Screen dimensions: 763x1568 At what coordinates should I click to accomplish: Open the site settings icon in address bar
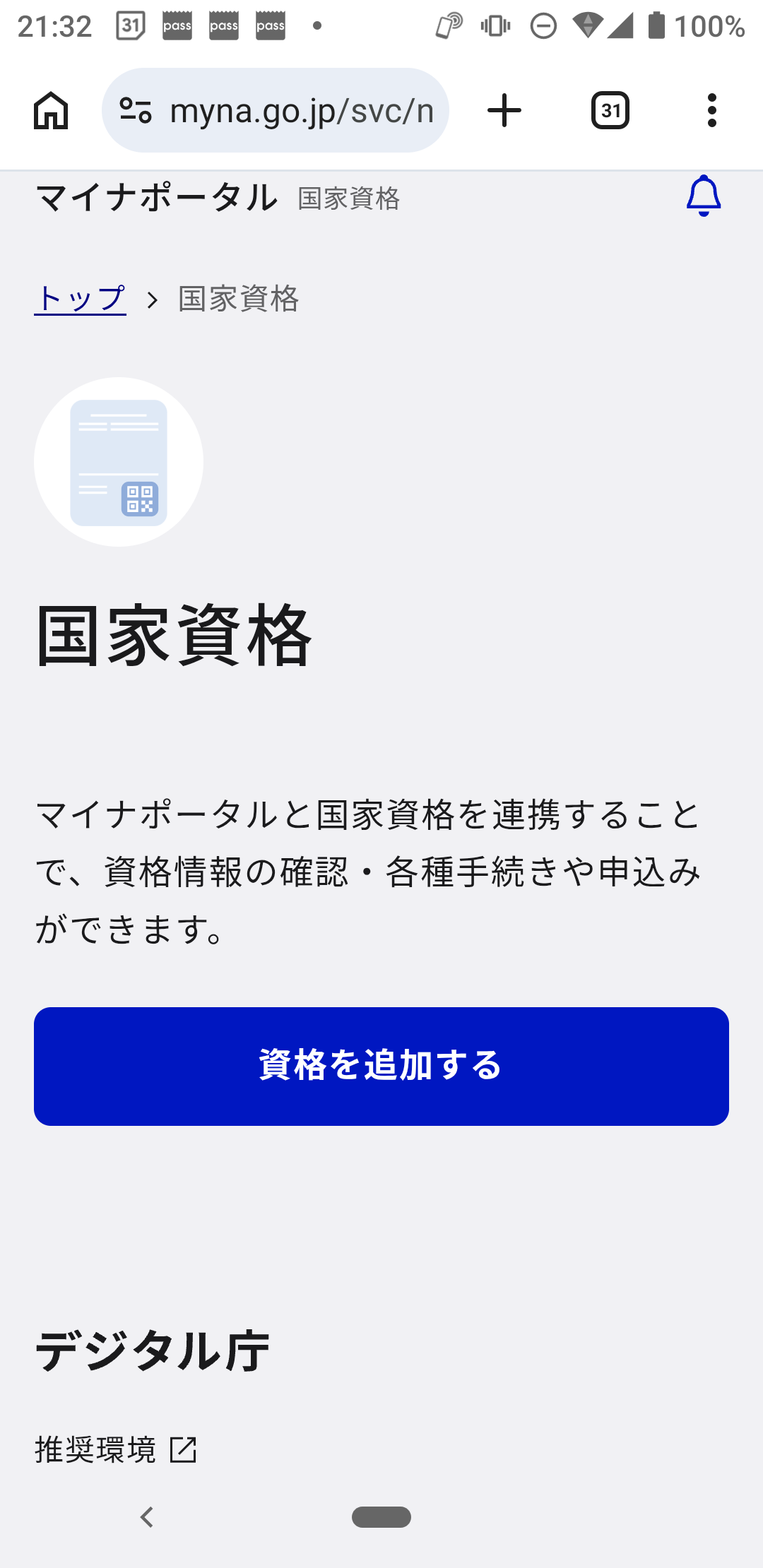click(136, 111)
